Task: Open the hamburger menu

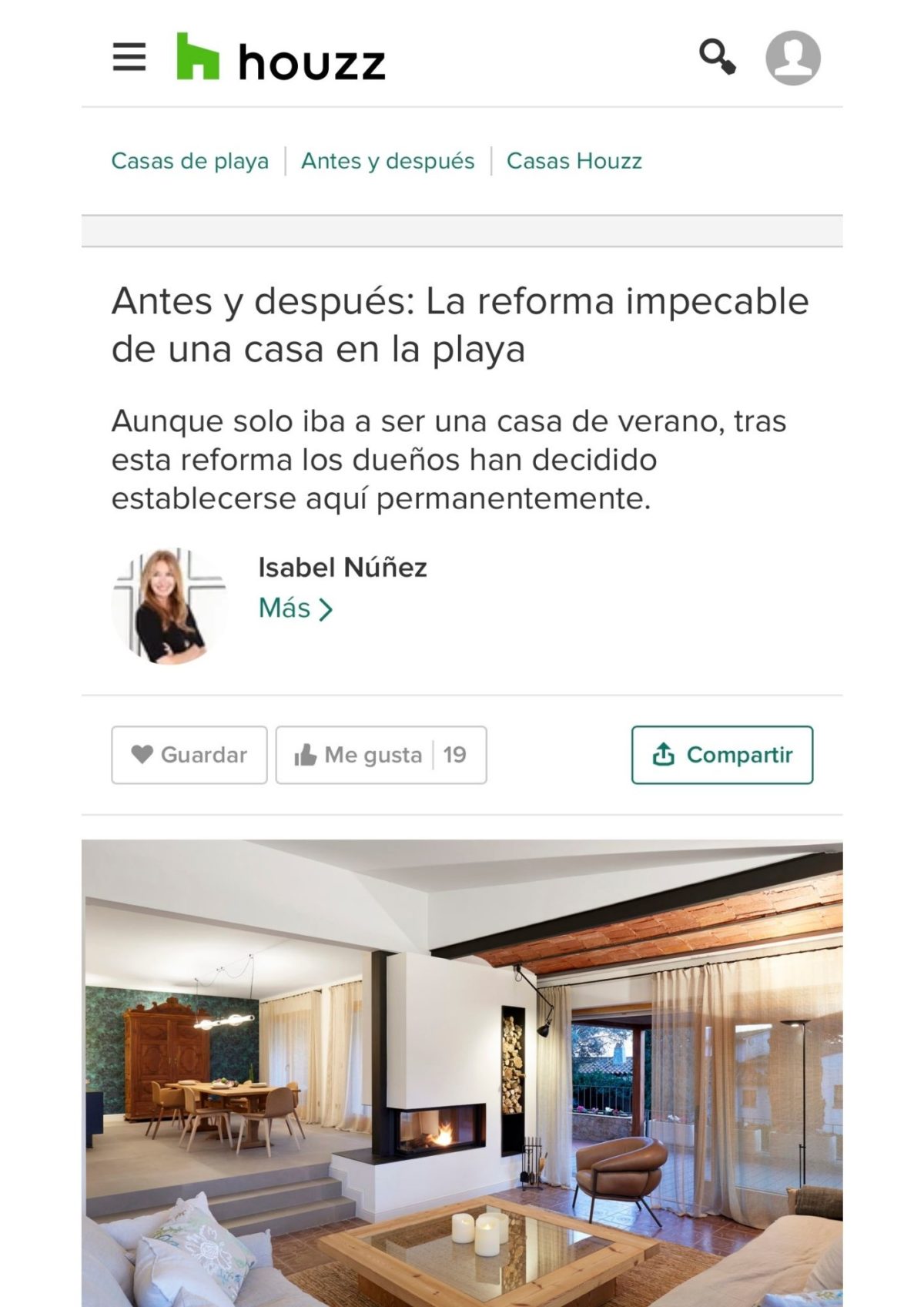Action: coord(129,58)
